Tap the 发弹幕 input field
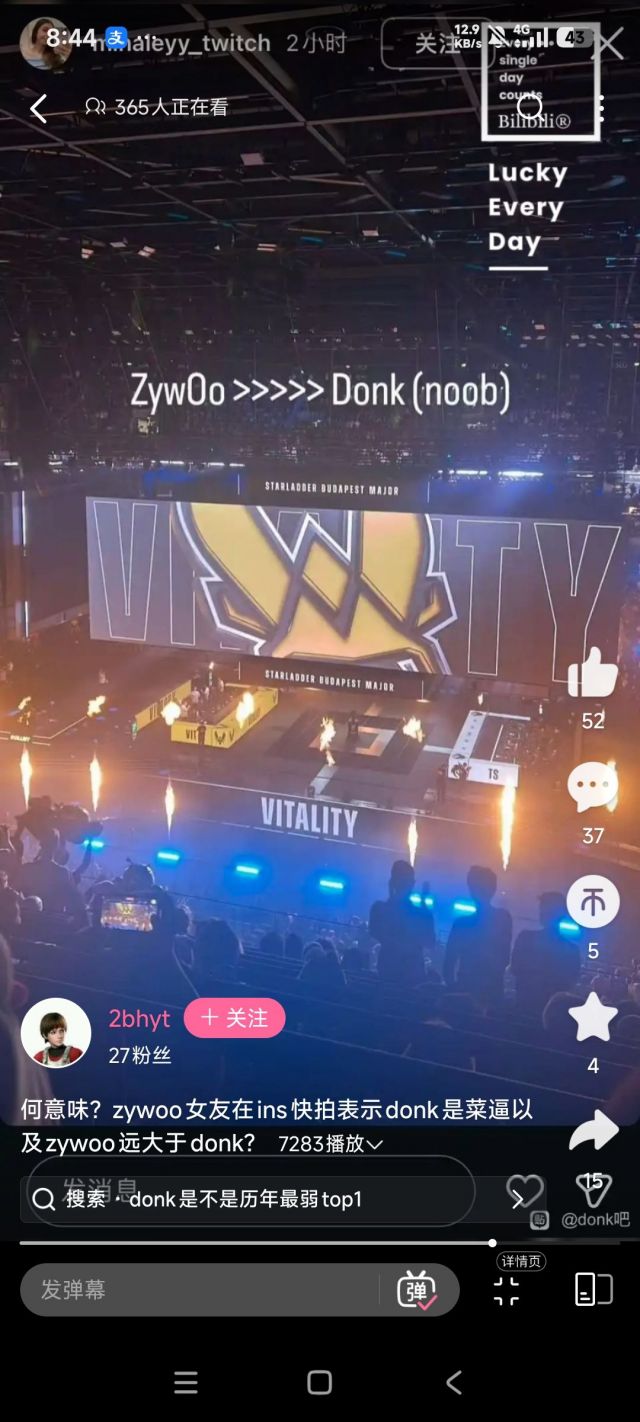This screenshot has height=1422, width=640. [x=200, y=1290]
